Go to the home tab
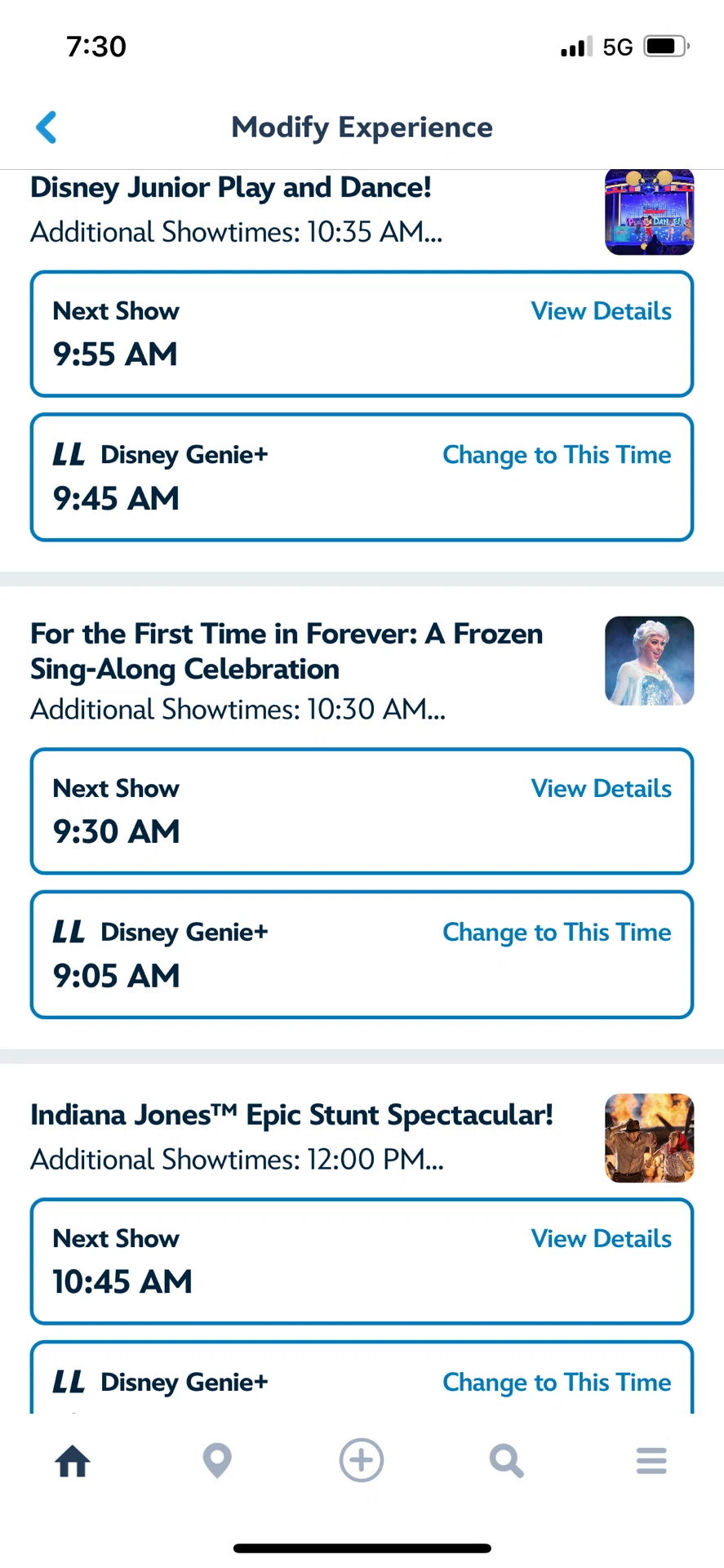 (73, 1460)
